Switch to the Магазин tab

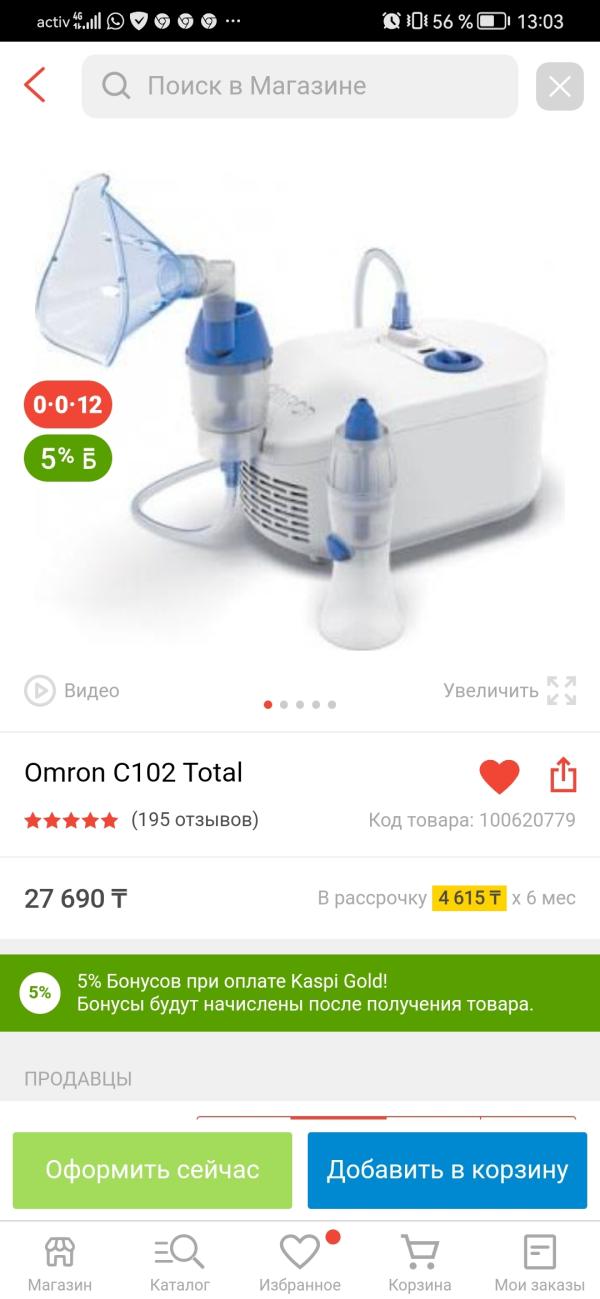[60, 1263]
